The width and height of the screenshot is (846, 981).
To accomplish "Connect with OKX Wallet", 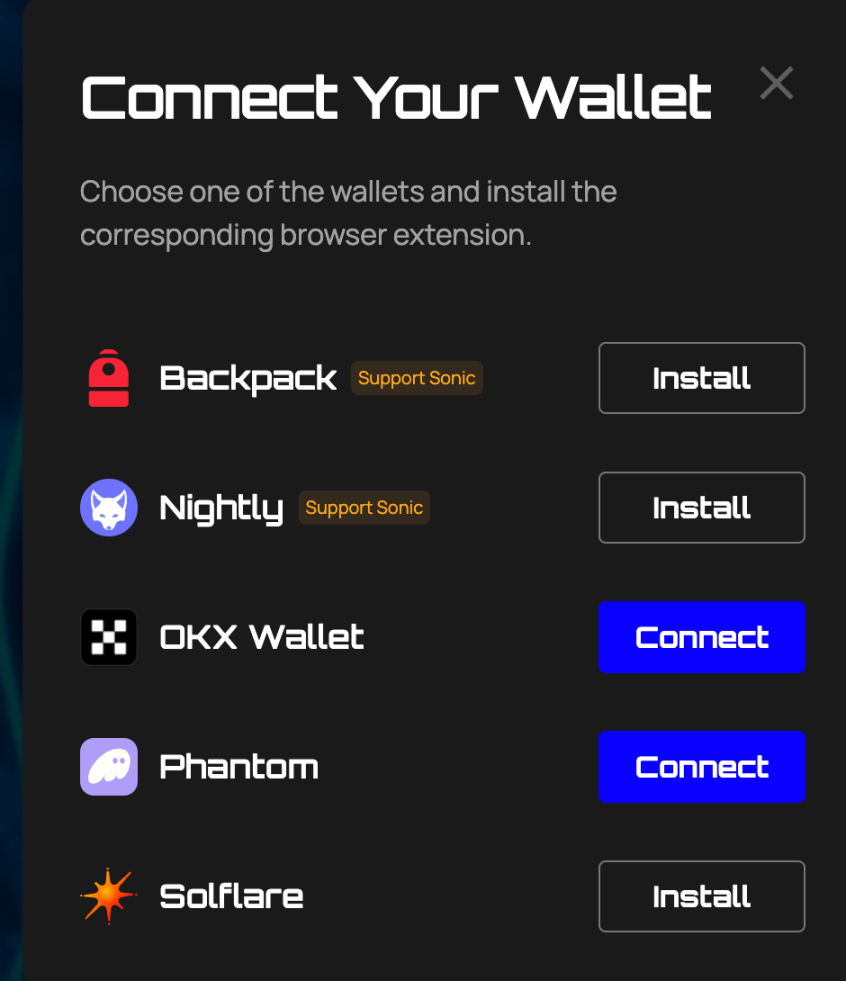I will [701, 637].
